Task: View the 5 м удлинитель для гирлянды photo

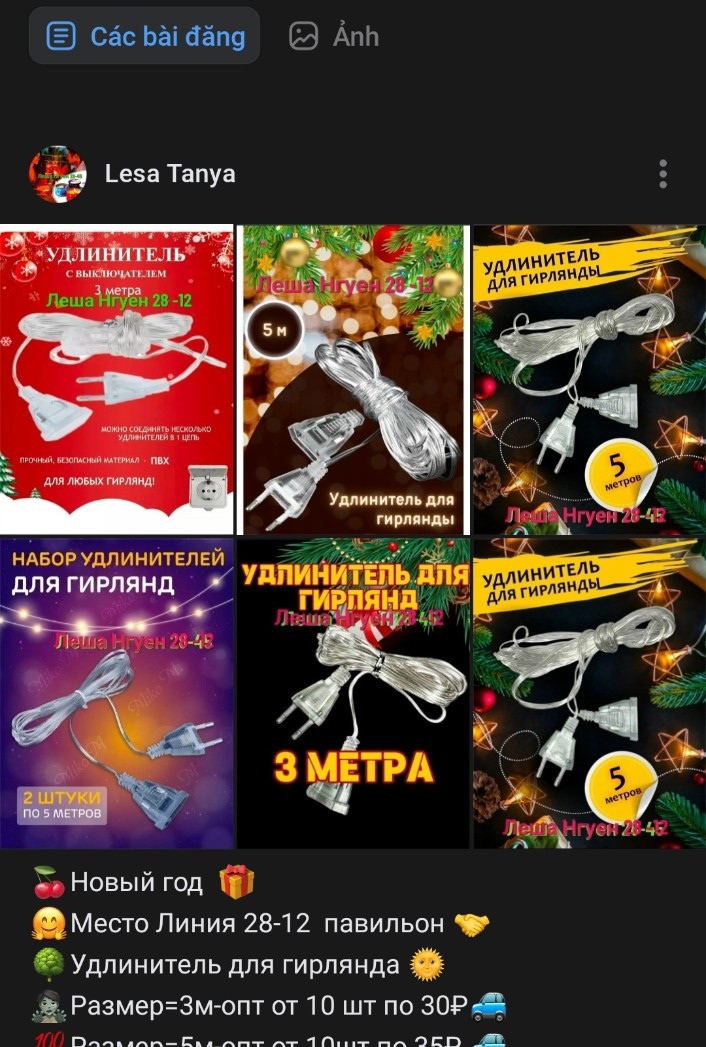Action: point(353,380)
